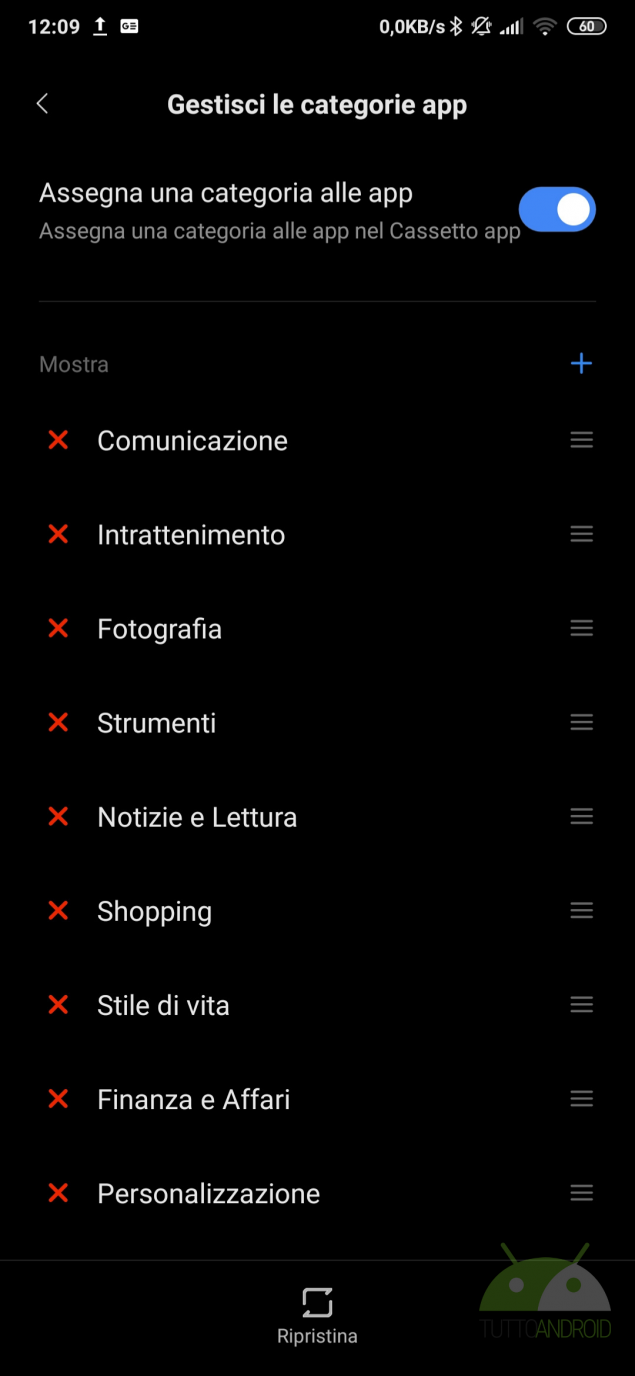
Task: Remove the Stile di vita category
Action: point(59,1004)
